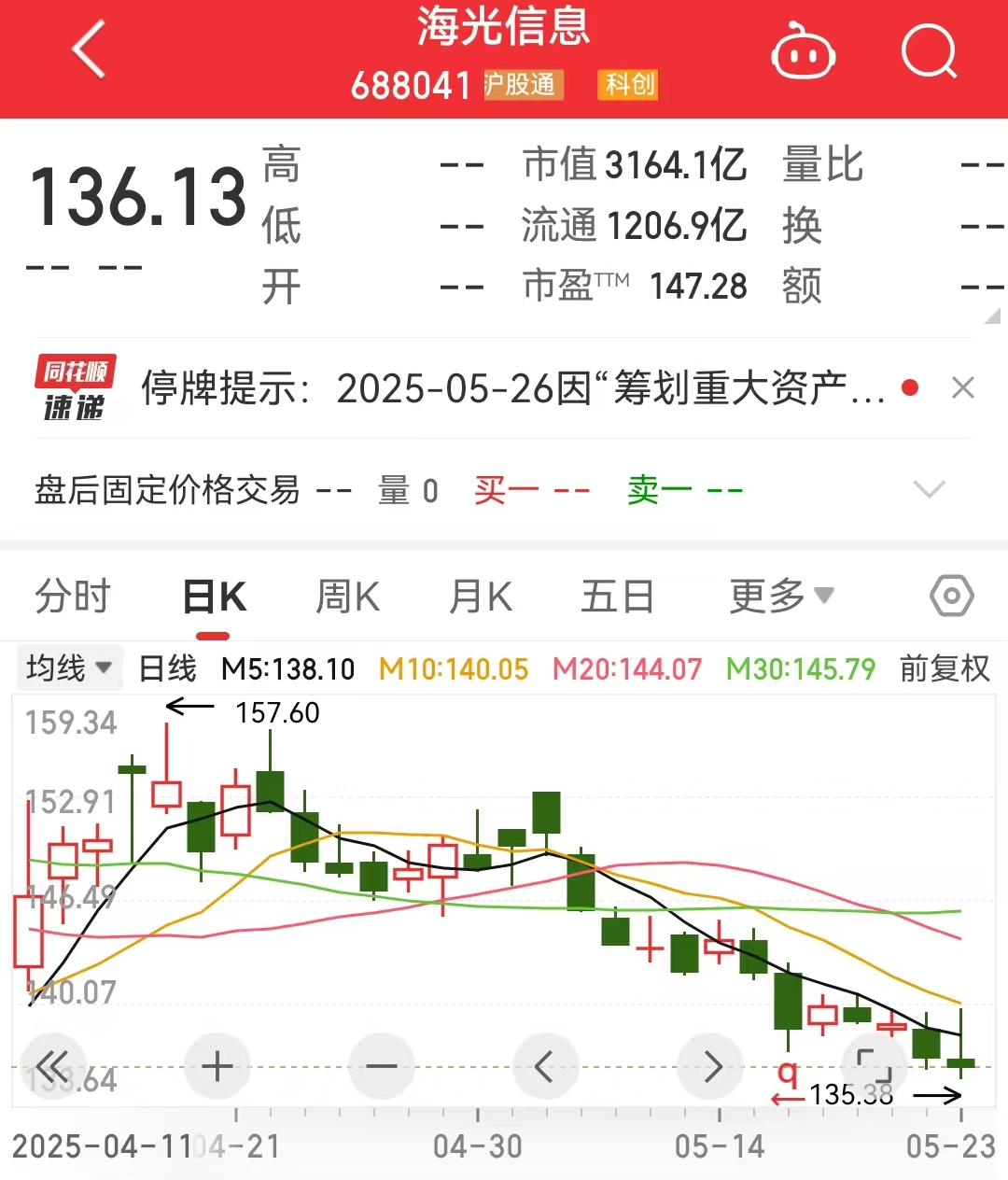Jump to earliest data with double-left arrow

(x=53, y=1065)
